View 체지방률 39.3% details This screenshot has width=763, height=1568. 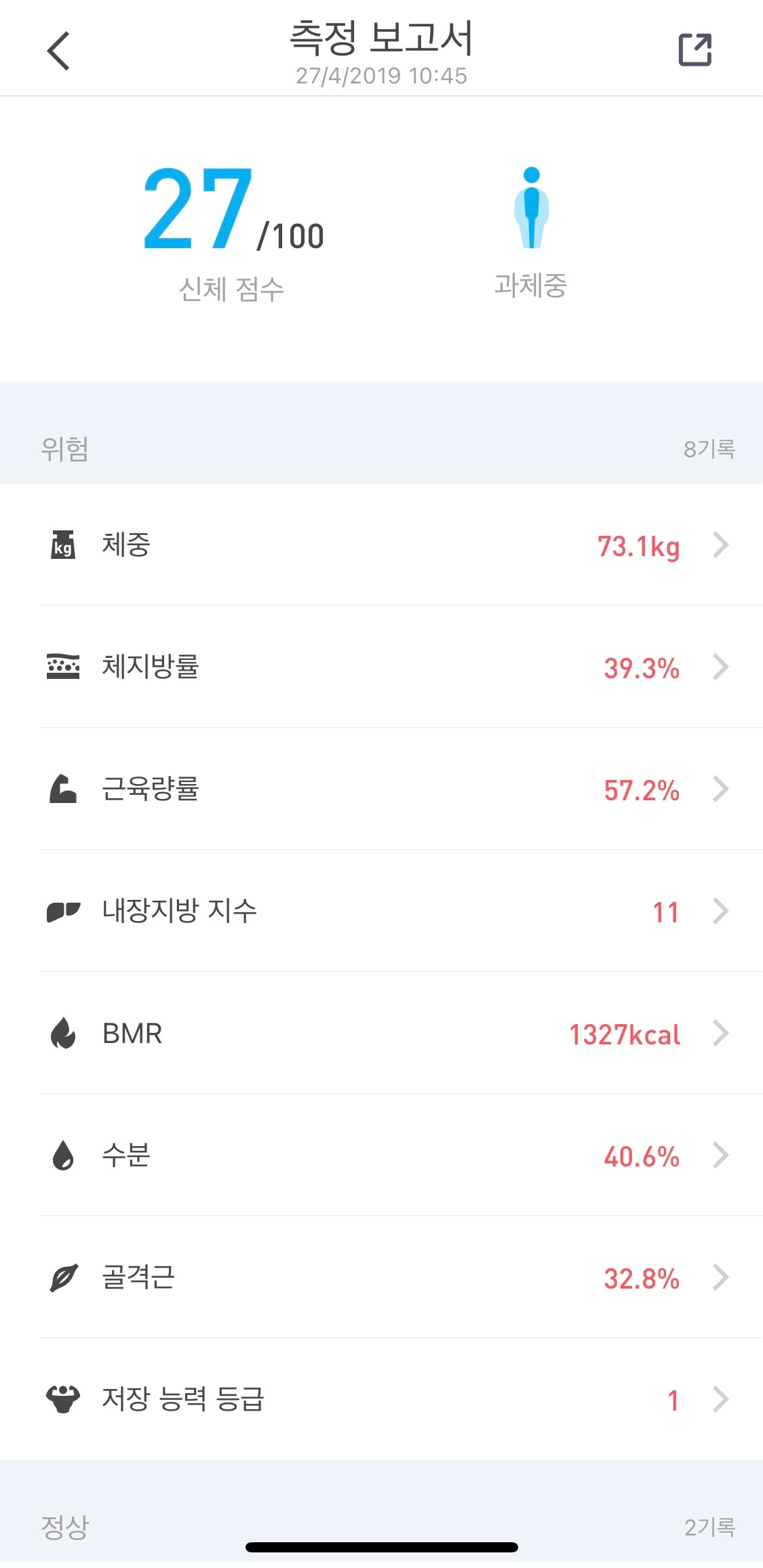click(381, 667)
